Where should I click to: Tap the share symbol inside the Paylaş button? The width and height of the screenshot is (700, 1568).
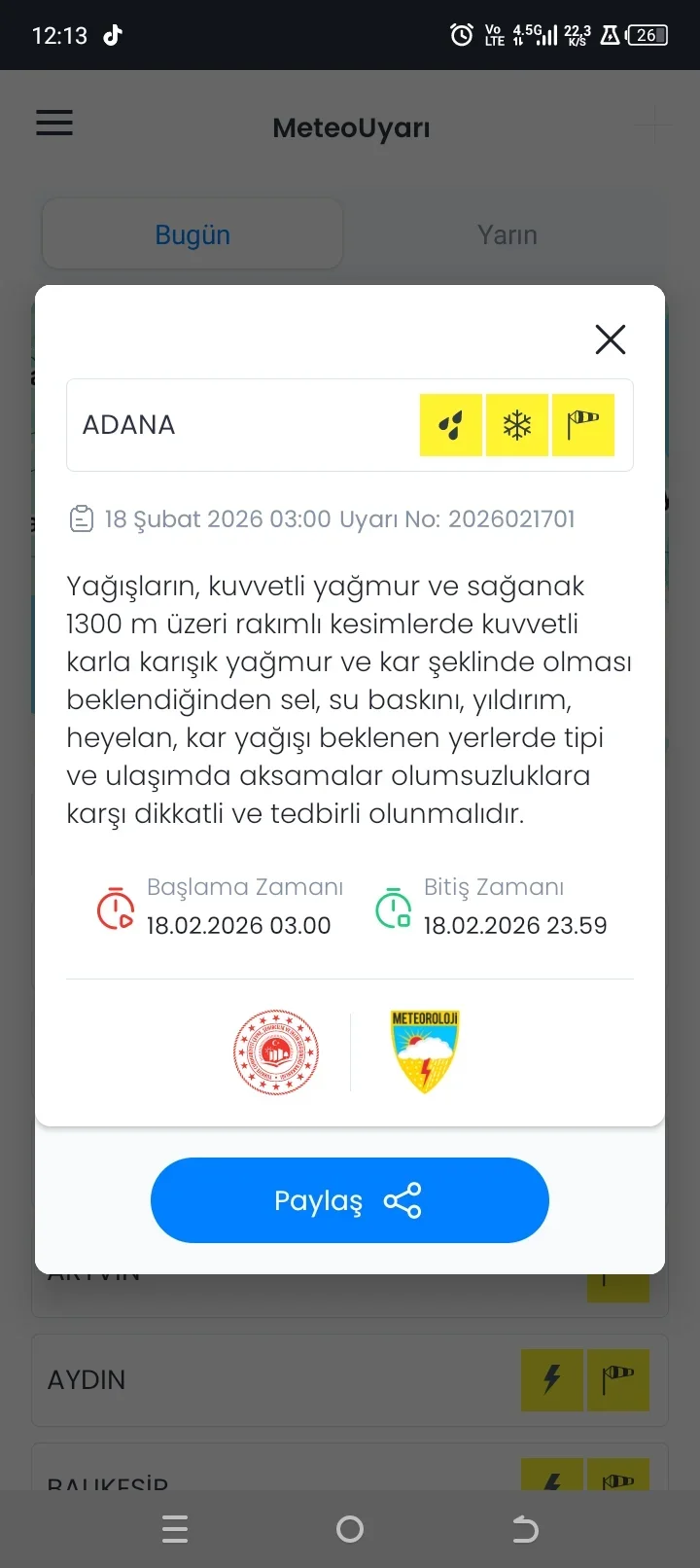pyautogui.click(x=403, y=1199)
